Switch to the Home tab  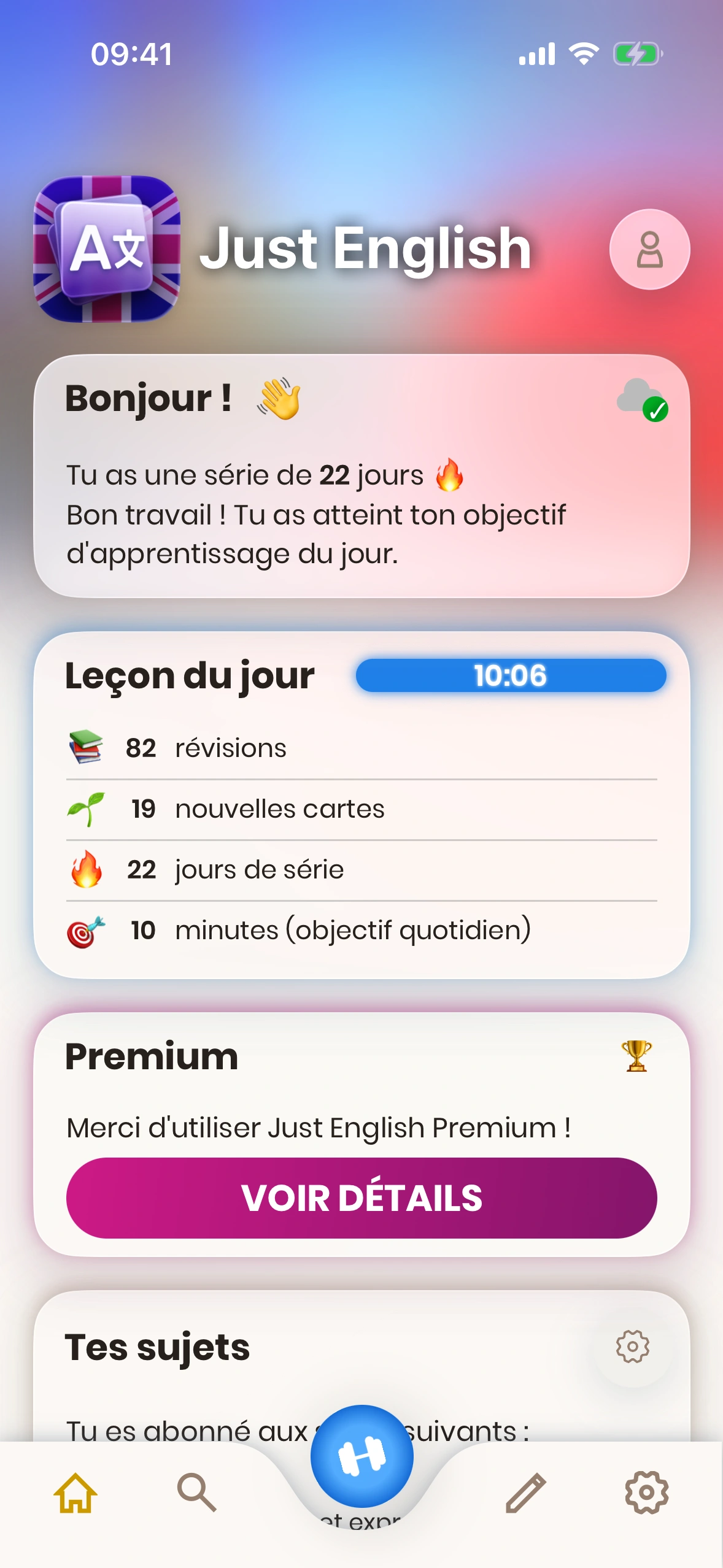75,1492
